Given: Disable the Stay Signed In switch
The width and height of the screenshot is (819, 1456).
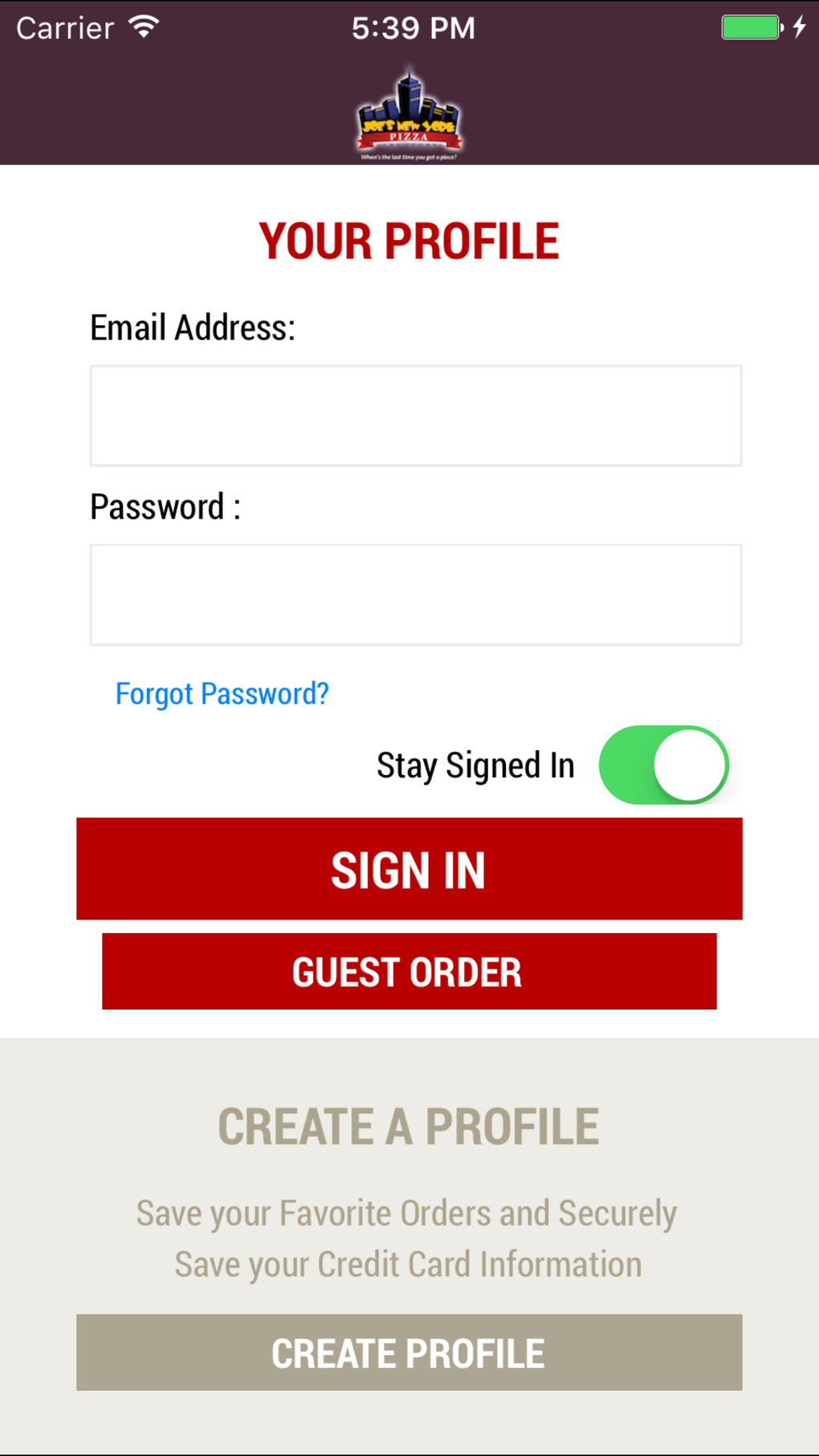Looking at the screenshot, I should [663, 765].
